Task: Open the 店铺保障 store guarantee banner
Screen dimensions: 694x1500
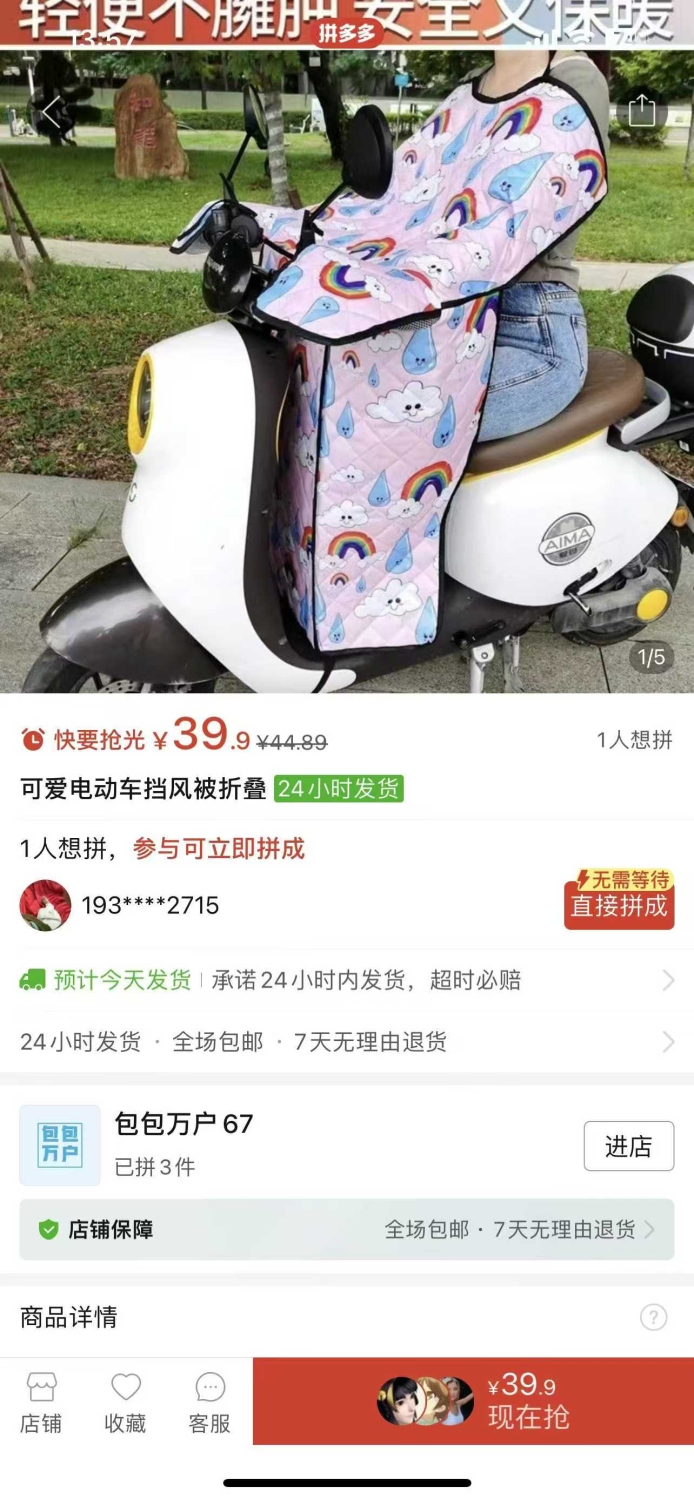Action: [347, 1230]
